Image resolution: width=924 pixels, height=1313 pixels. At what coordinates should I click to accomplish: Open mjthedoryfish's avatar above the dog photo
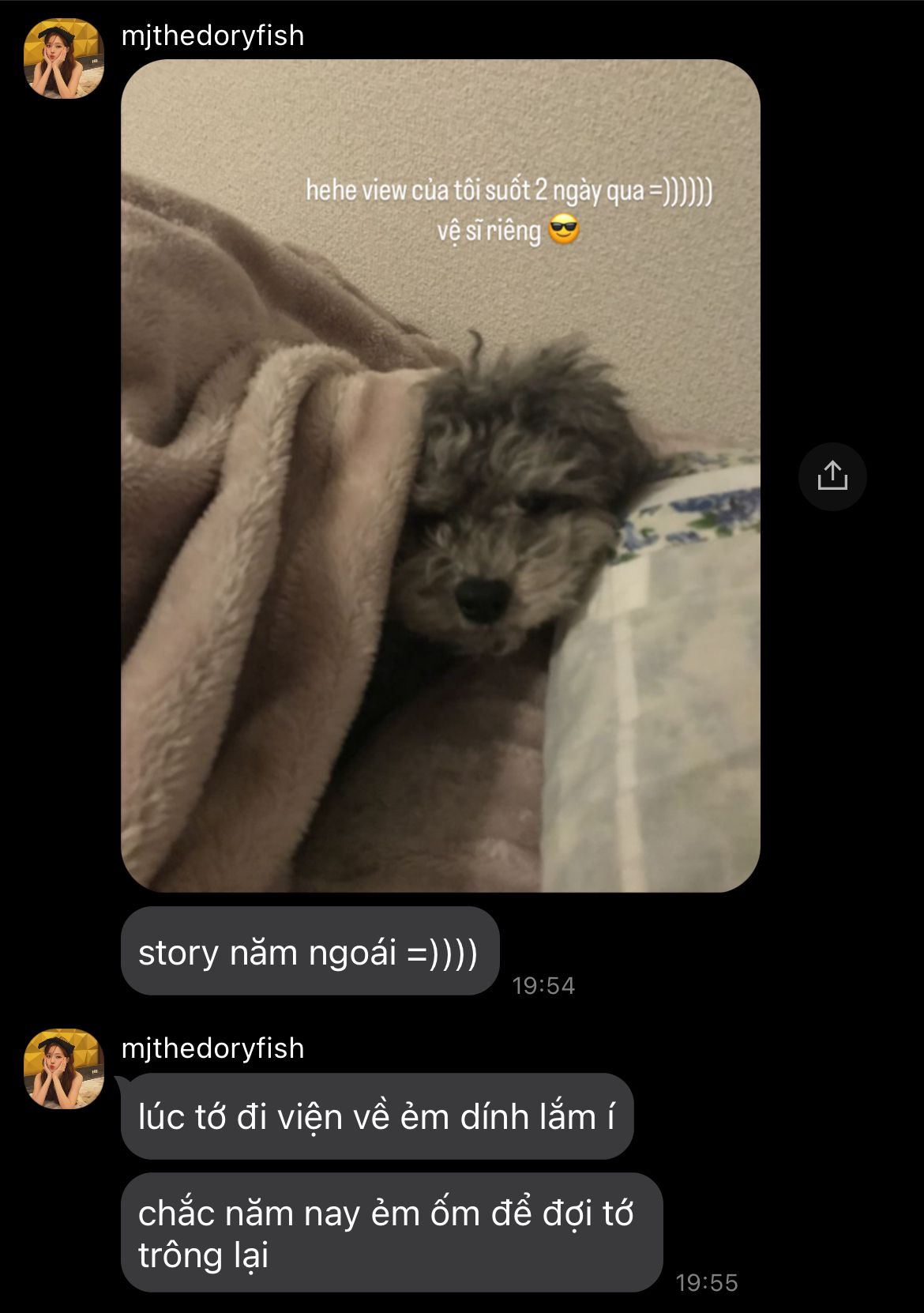click(64, 59)
